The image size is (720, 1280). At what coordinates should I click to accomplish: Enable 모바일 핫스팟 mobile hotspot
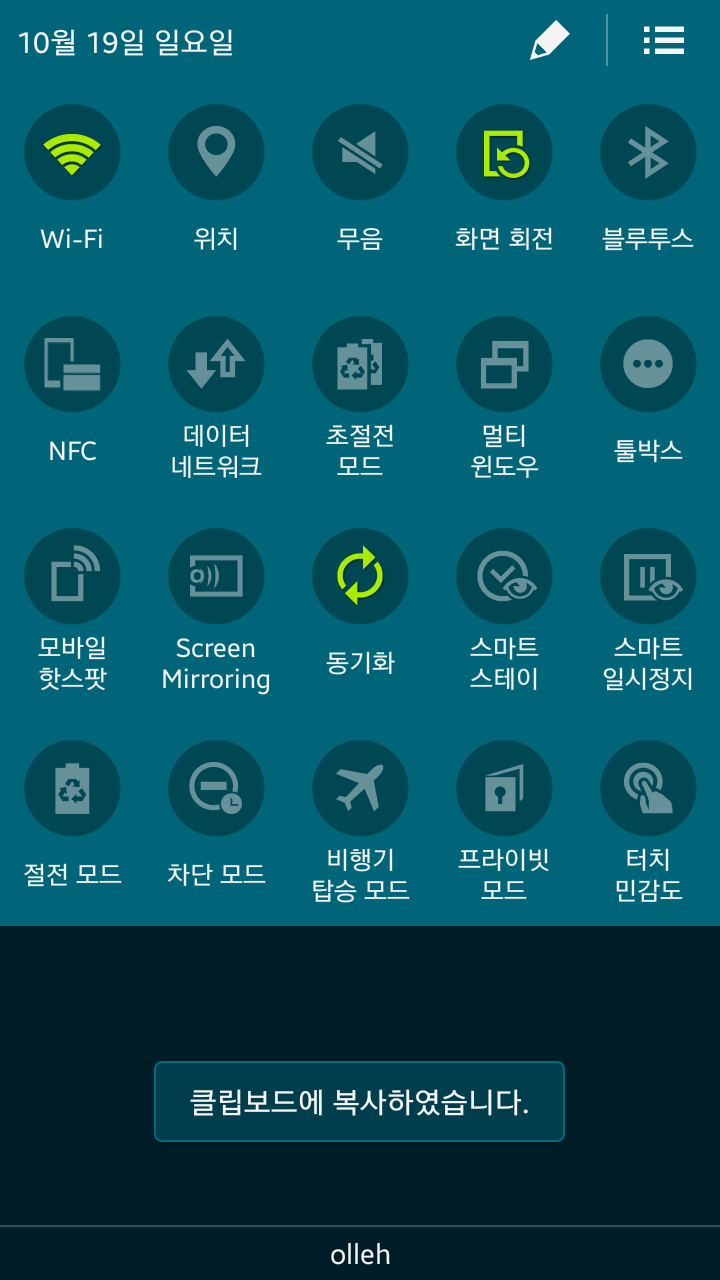72,577
